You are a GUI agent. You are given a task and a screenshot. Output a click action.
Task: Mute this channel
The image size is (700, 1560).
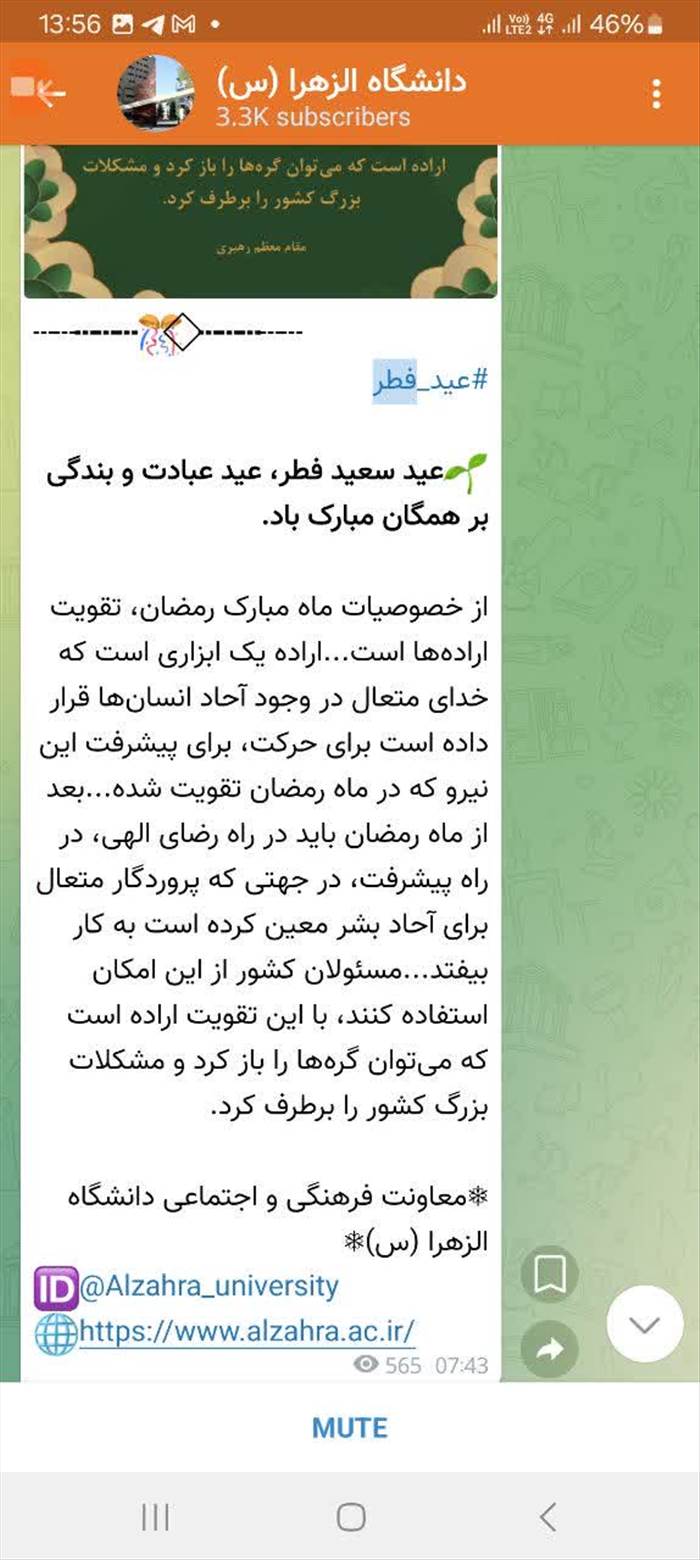(x=350, y=1428)
